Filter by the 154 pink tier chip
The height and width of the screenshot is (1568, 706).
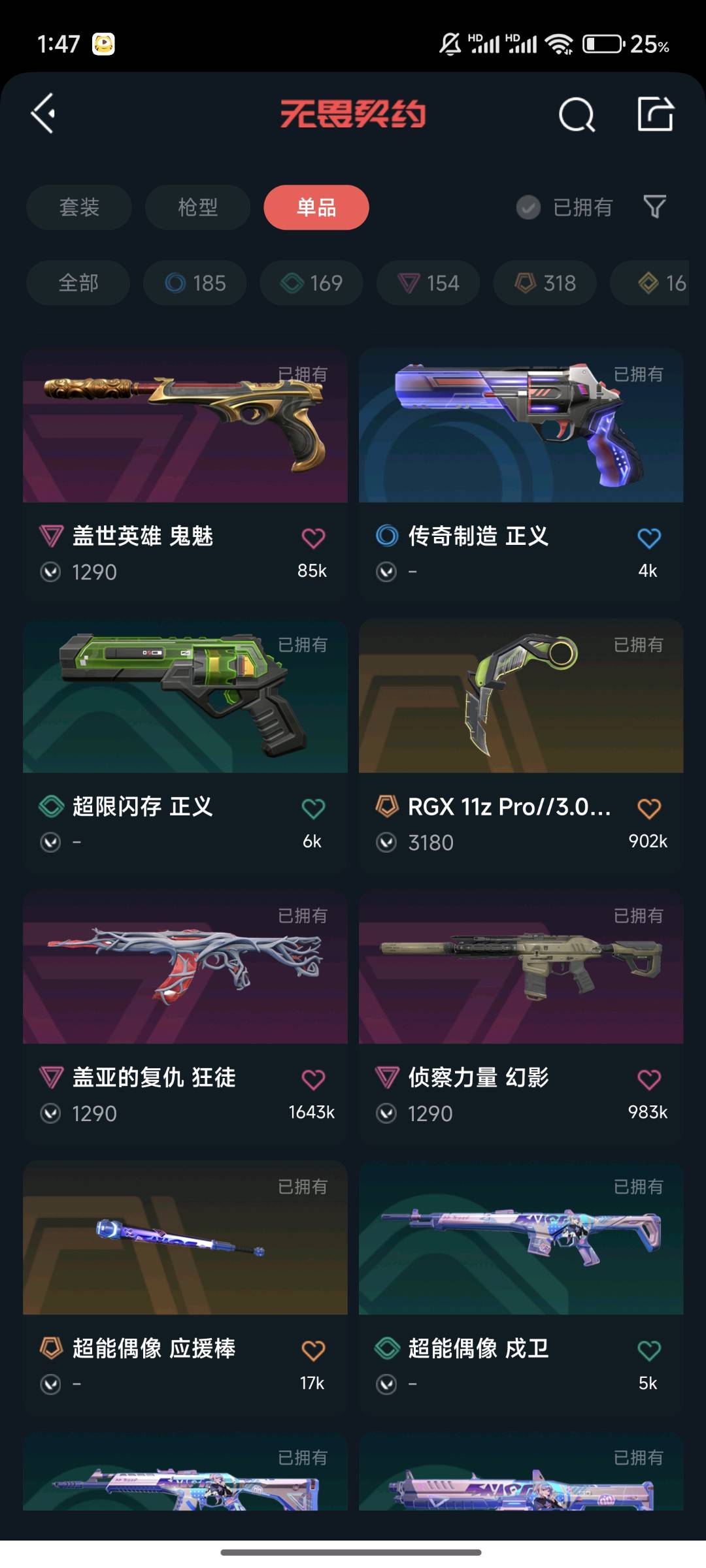pos(428,283)
